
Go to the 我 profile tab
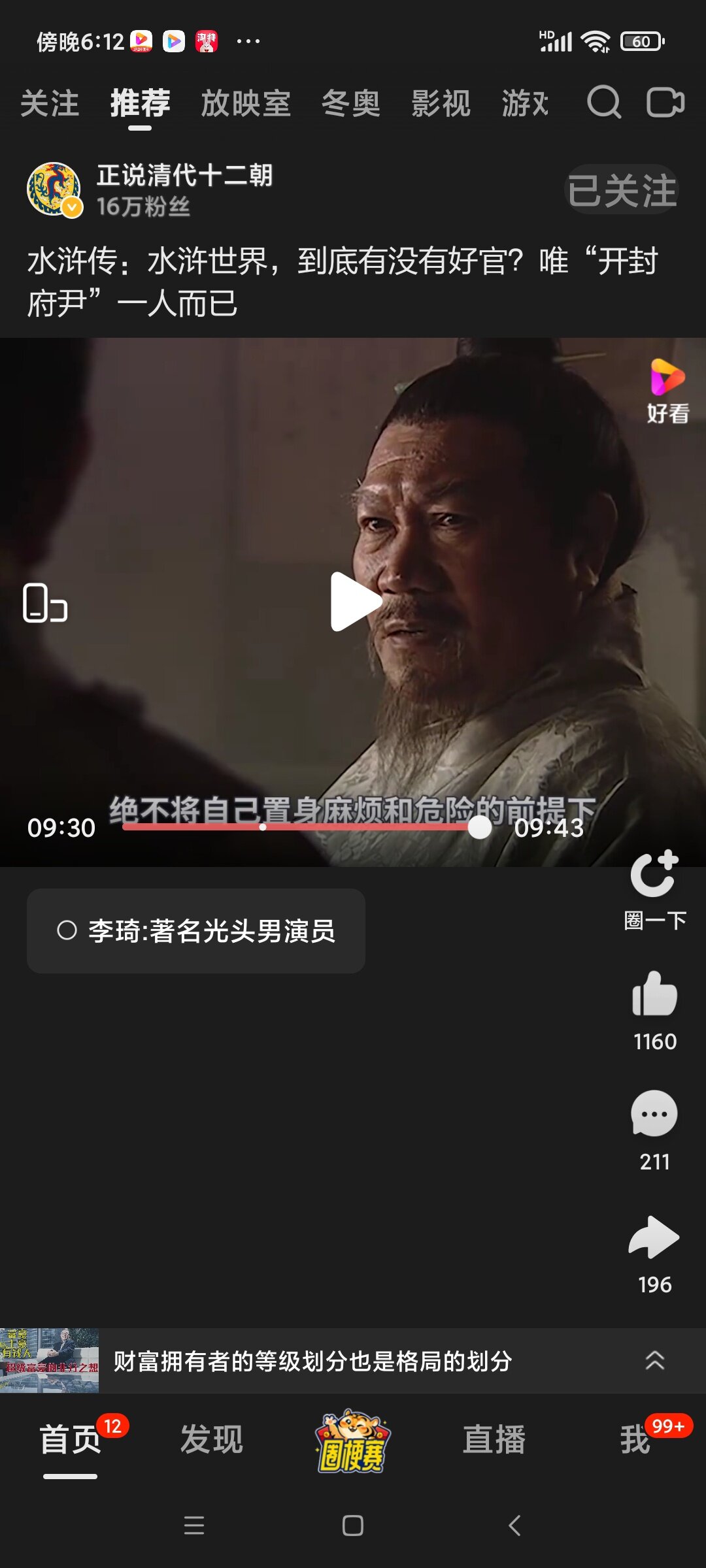pos(635,1440)
